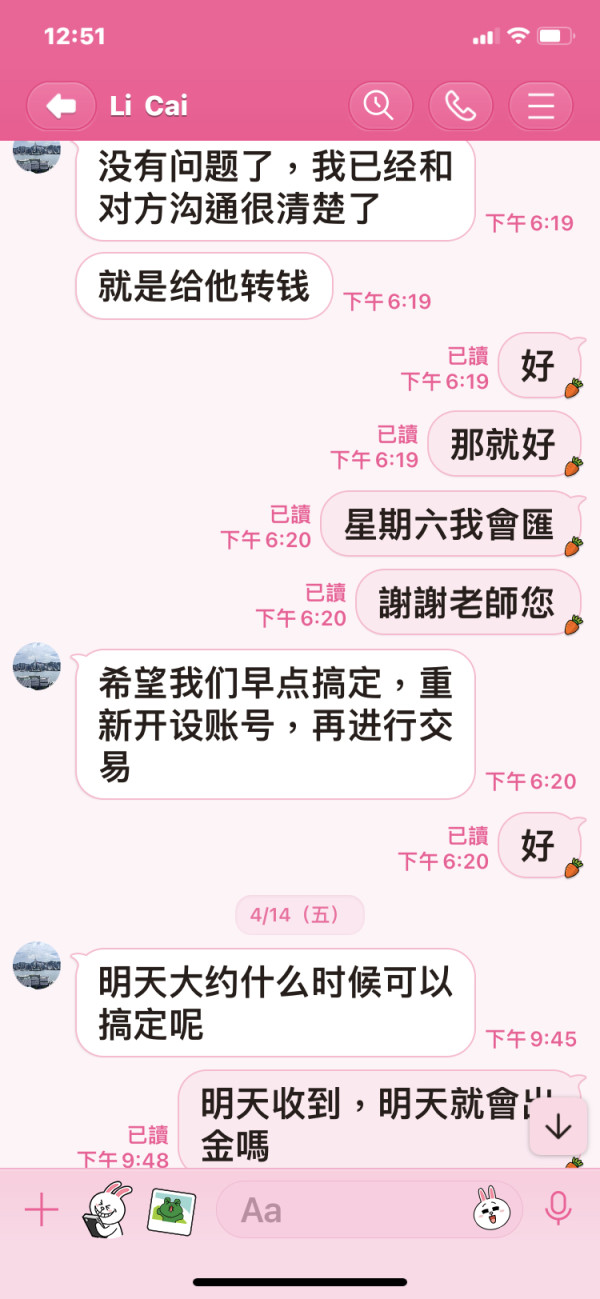
Task: Open the sticker and emoji picker
Action: (491, 1211)
